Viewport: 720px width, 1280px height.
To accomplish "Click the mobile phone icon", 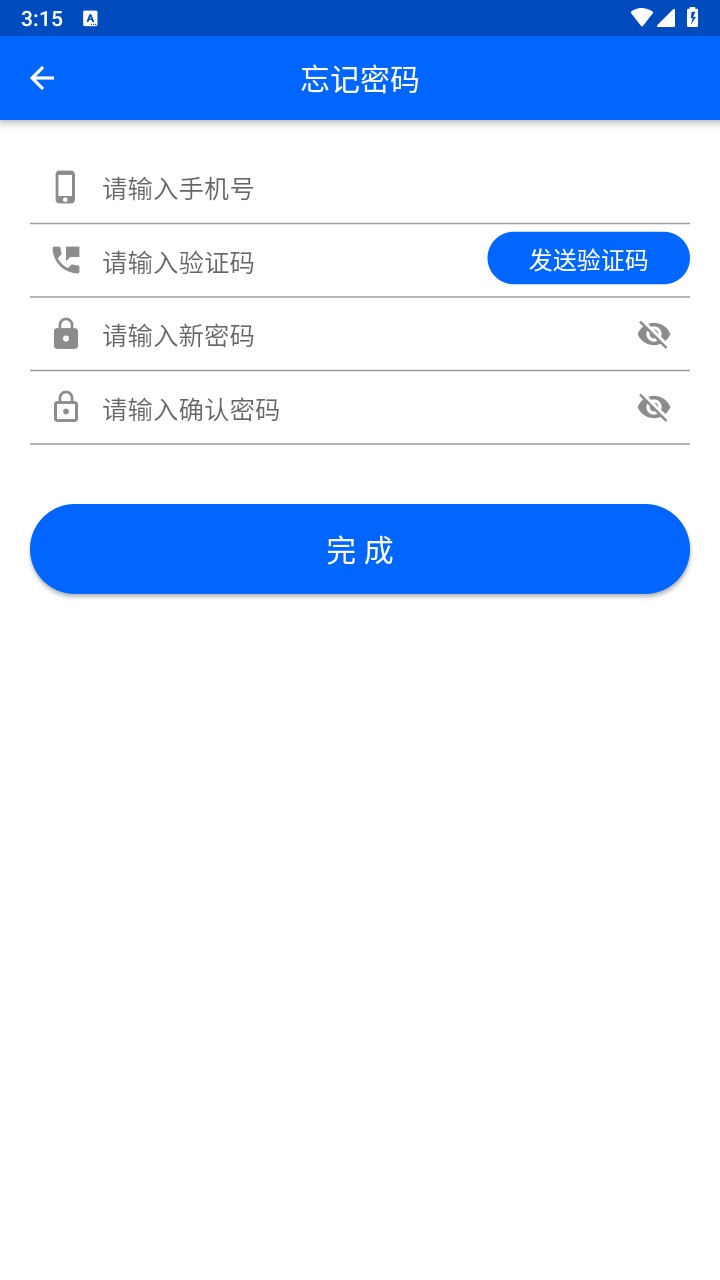I will coord(65,188).
